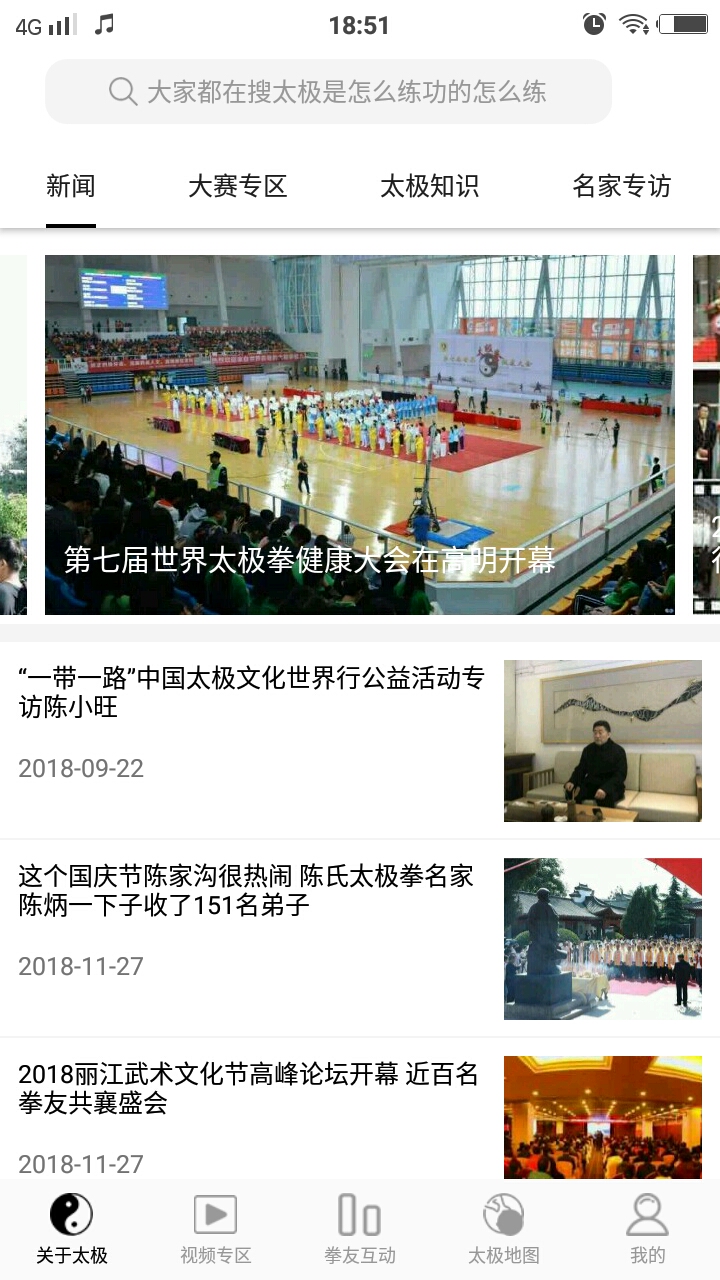Switch to the 太极知识 tab
The image size is (720, 1280).
click(428, 186)
